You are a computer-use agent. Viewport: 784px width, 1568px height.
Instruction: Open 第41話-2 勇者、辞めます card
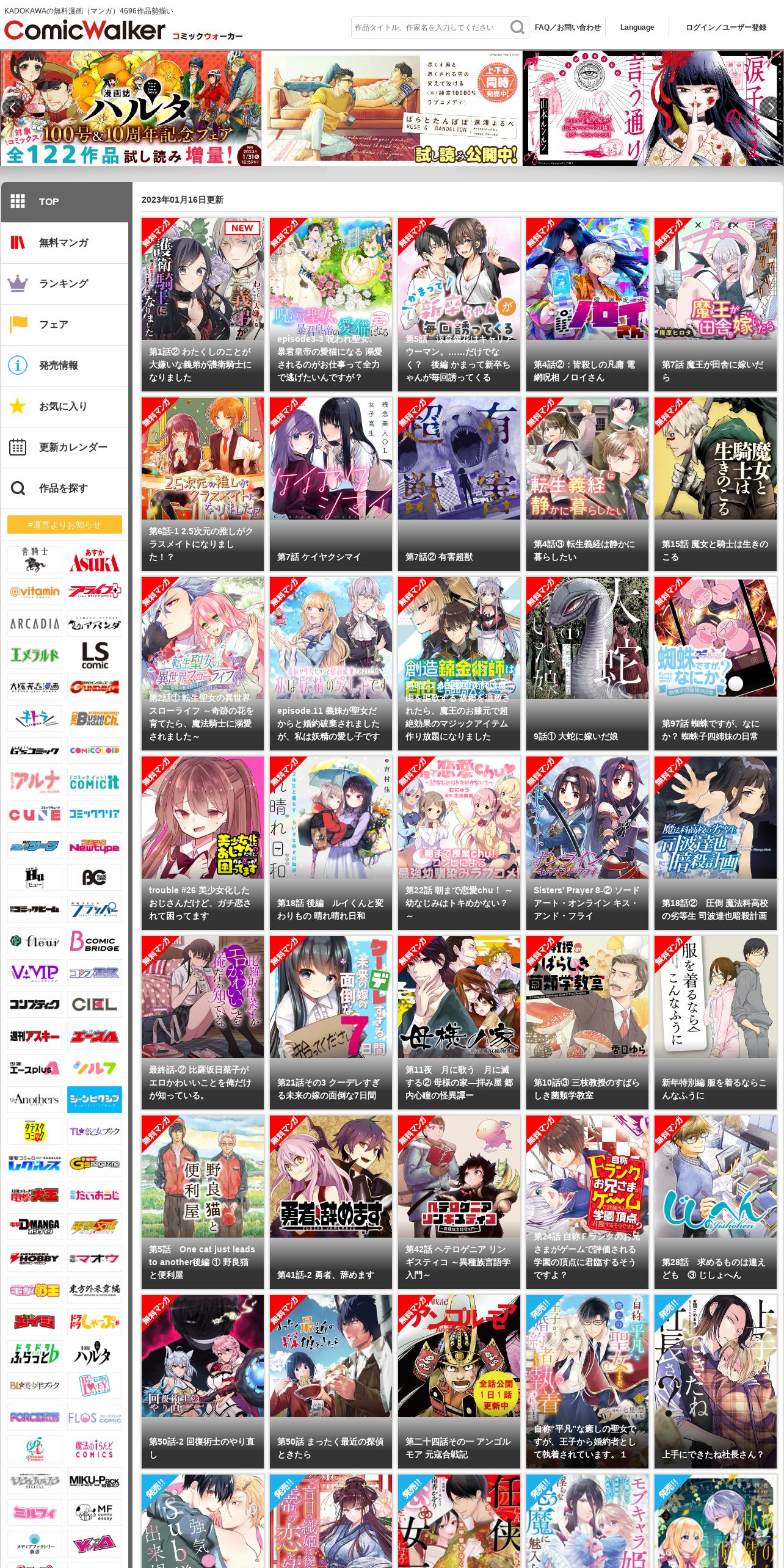331,1202
